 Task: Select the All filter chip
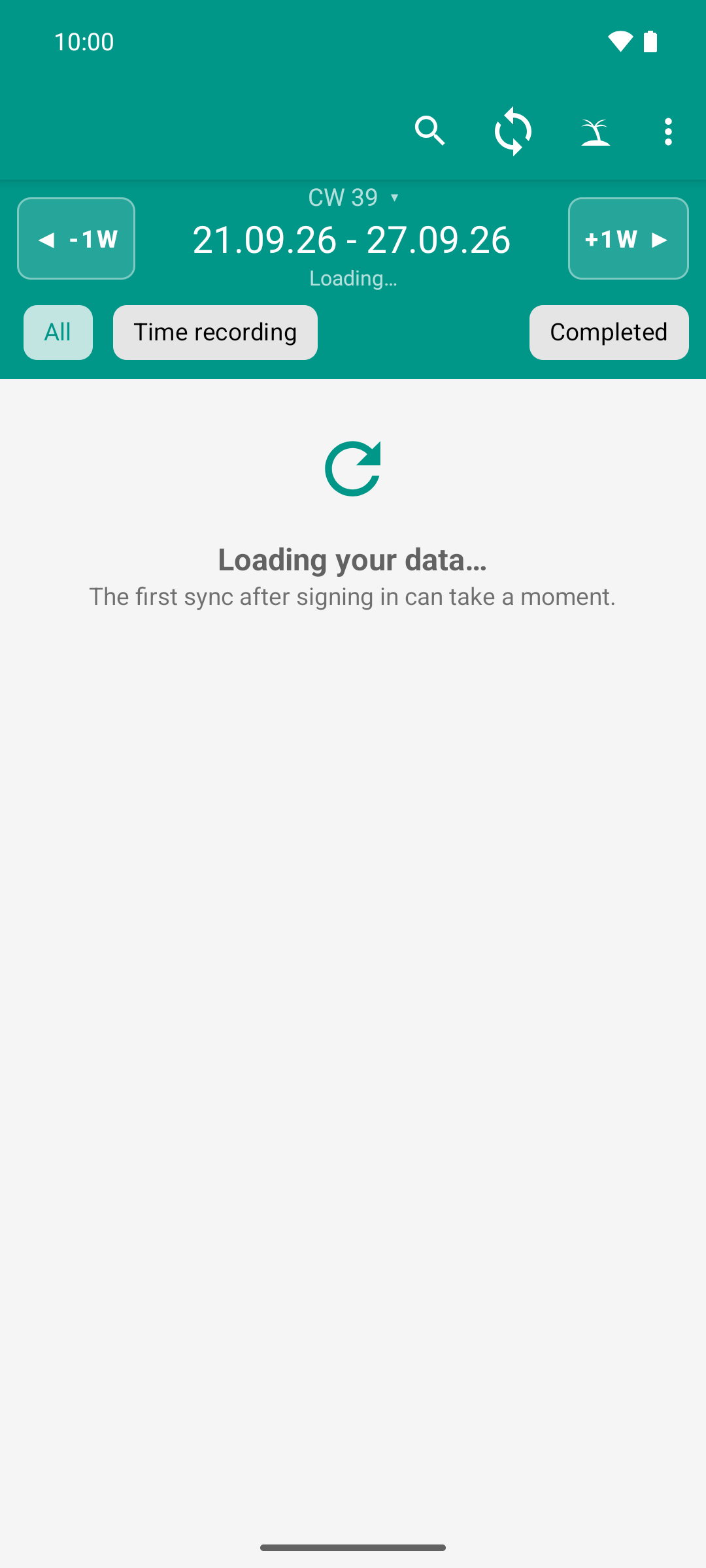coord(58,332)
